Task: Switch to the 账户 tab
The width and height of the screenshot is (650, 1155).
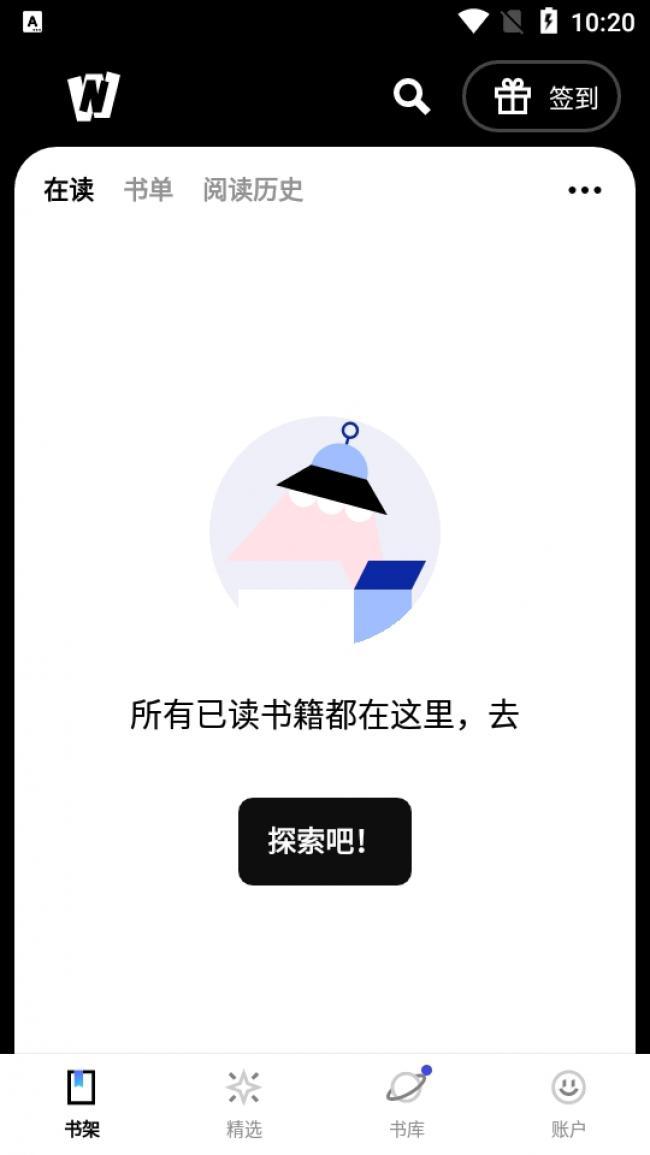Action: [x=568, y=1103]
